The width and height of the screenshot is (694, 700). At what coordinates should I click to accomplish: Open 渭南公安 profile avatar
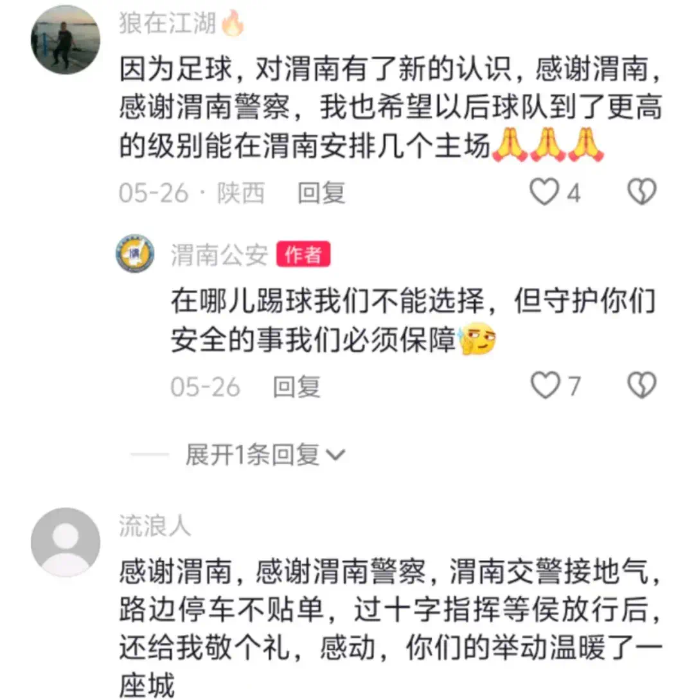[135, 254]
